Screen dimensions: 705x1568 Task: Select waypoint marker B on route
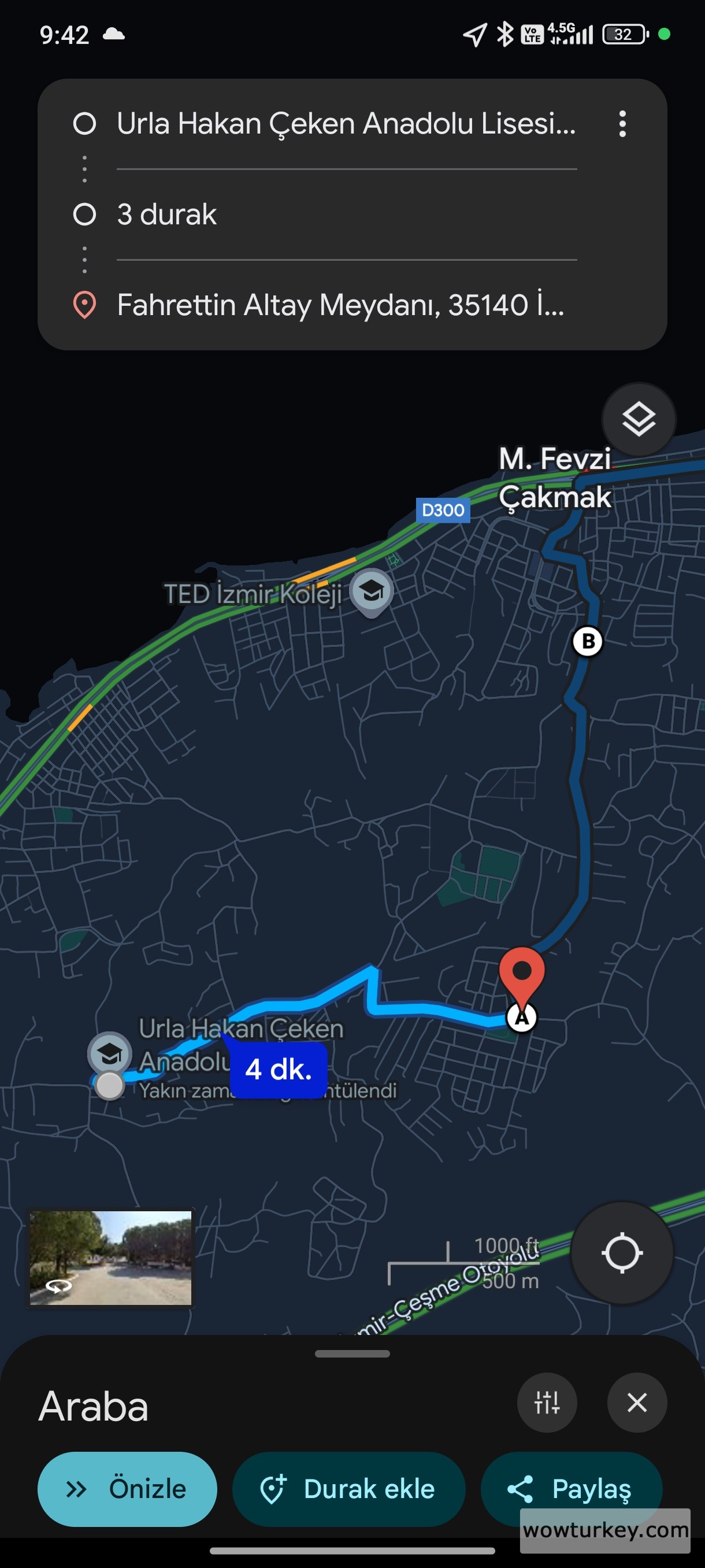click(588, 641)
